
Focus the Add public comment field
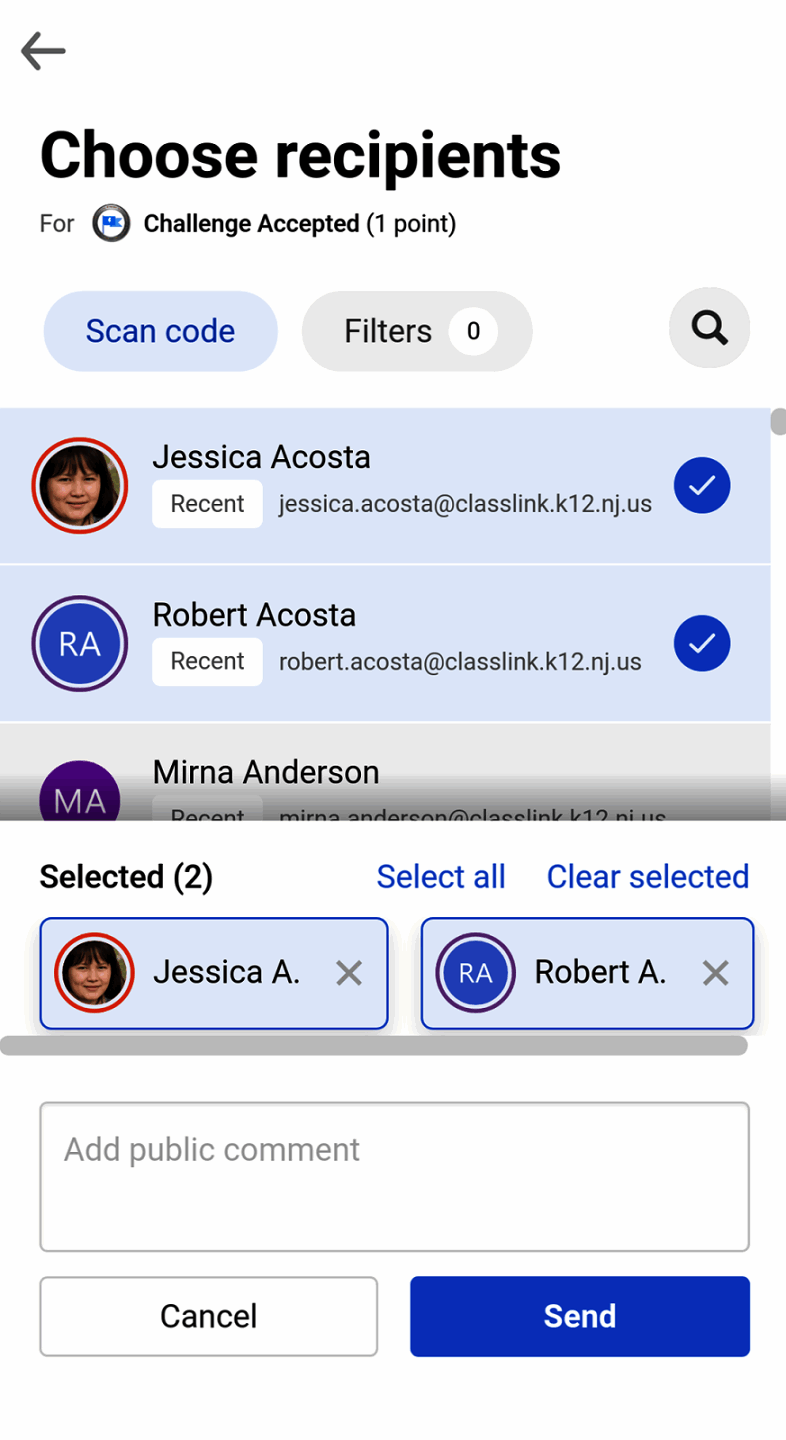pos(394,1176)
